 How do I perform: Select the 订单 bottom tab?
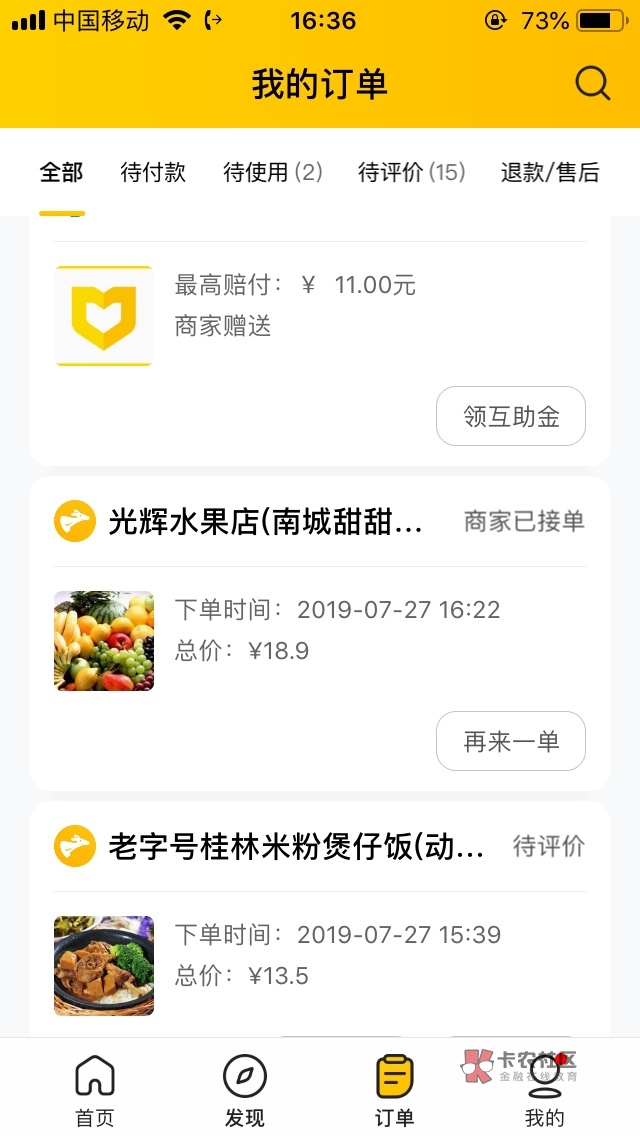(x=394, y=1090)
